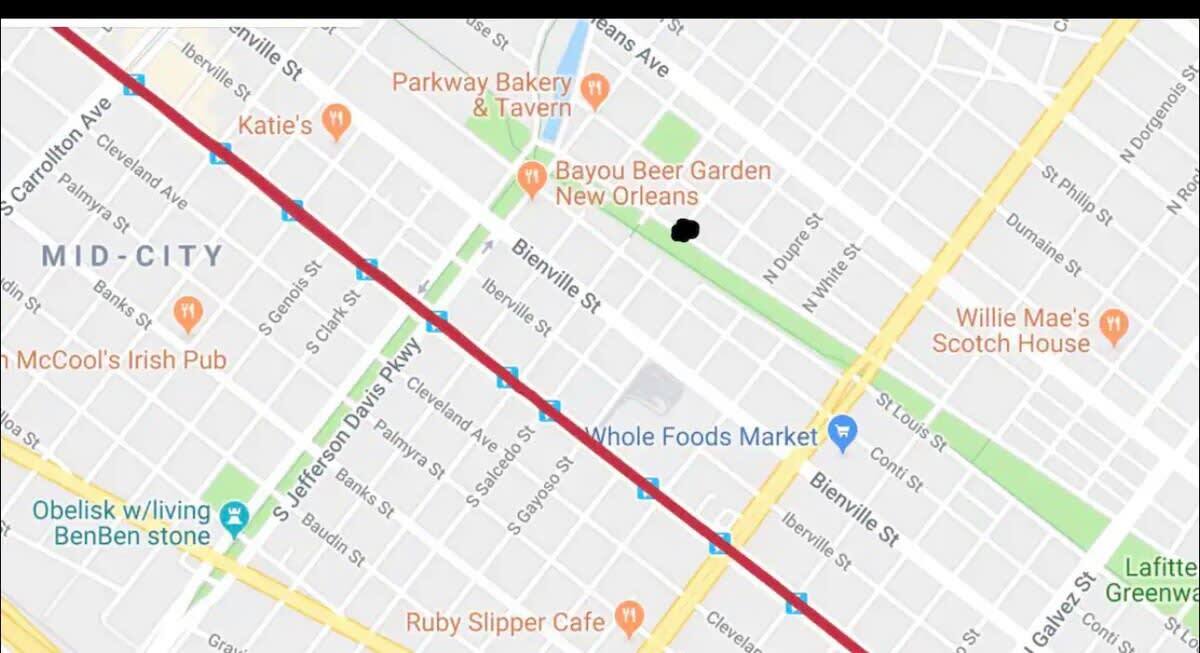Screen dimensions: 1200x653
Task: Open Ruby Slipper Cafe restaurant pin
Action: [x=629, y=620]
